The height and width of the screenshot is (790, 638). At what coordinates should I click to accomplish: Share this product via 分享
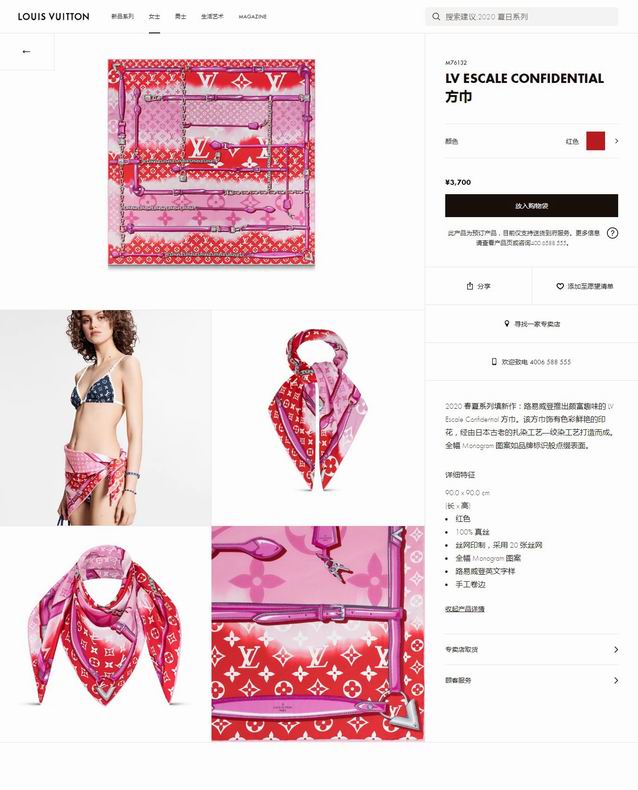coord(478,286)
